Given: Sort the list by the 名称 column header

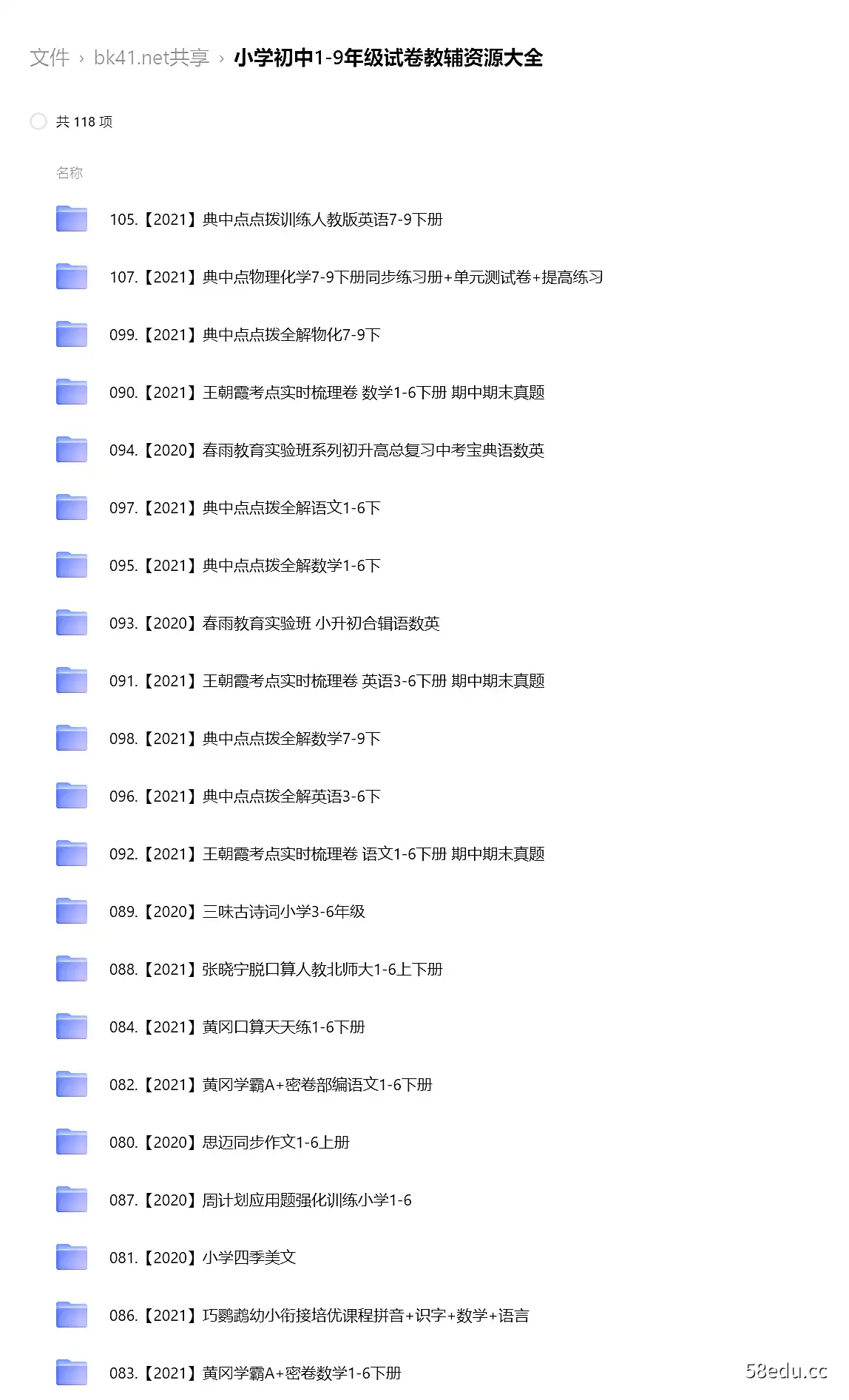Looking at the screenshot, I should pyautogui.click(x=70, y=172).
